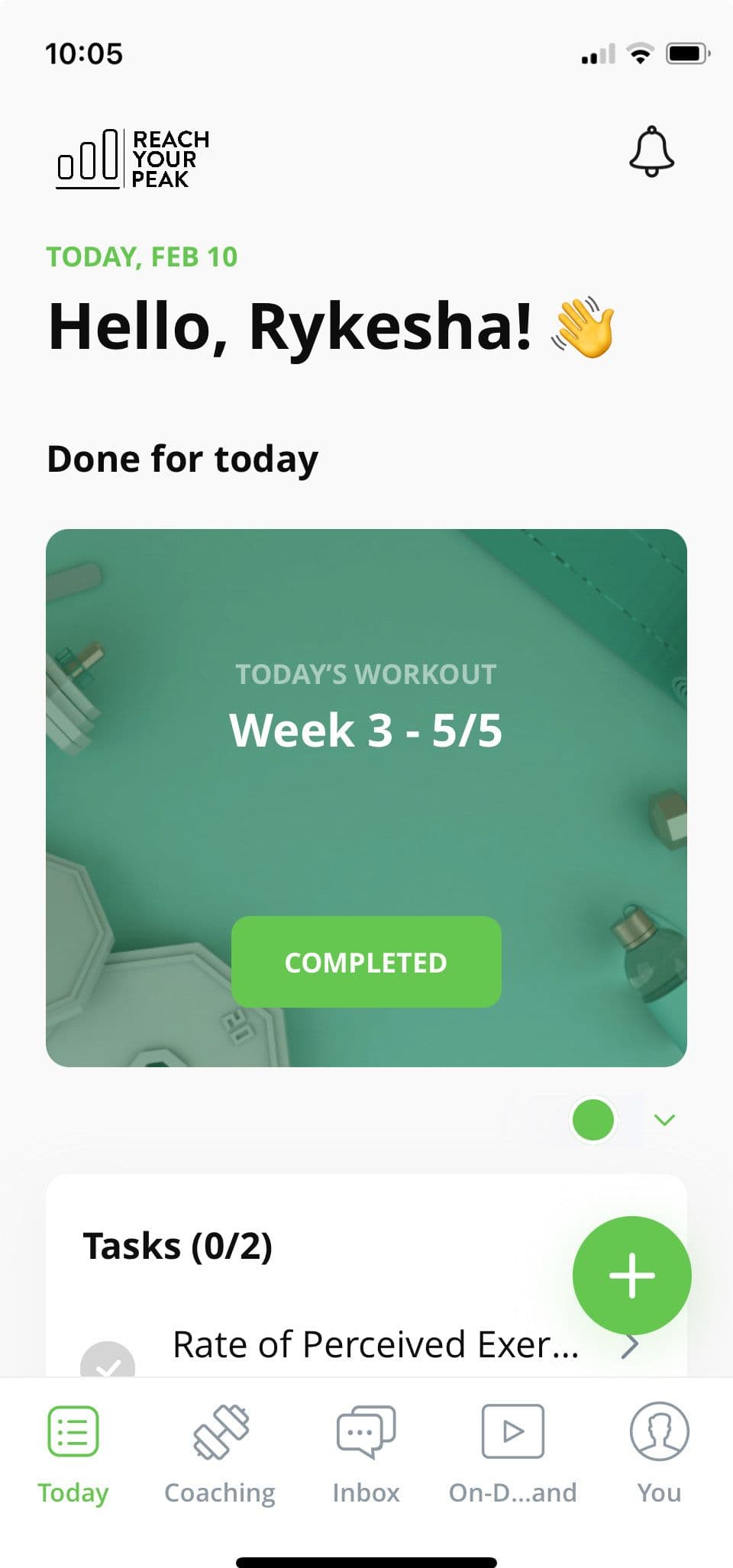This screenshot has height=1568, width=733.
Task: Check off the Rate of Perceived Exertion task
Action: tap(108, 1363)
